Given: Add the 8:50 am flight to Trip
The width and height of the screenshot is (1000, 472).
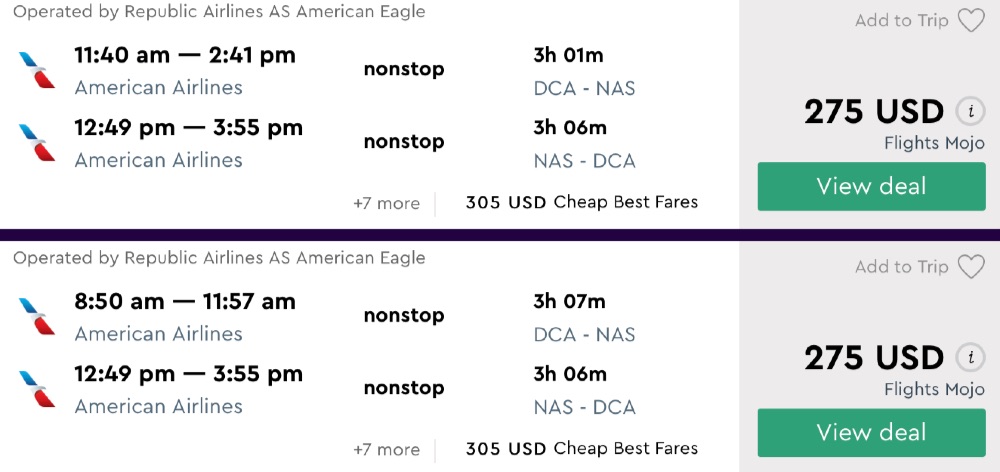Looking at the screenshot, I should click(x=919, y=267).
